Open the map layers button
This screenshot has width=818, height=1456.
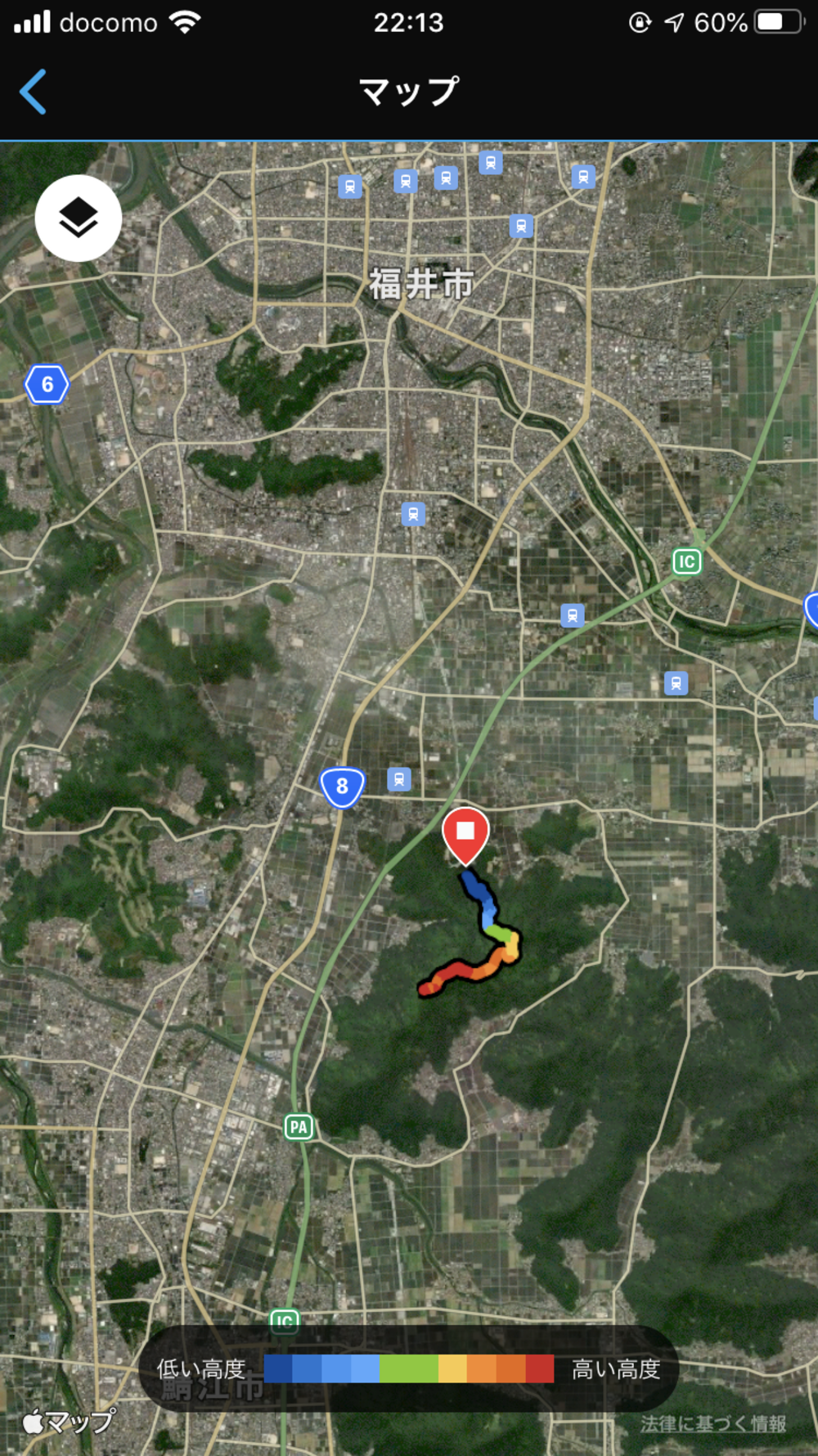tap(79, 218)
